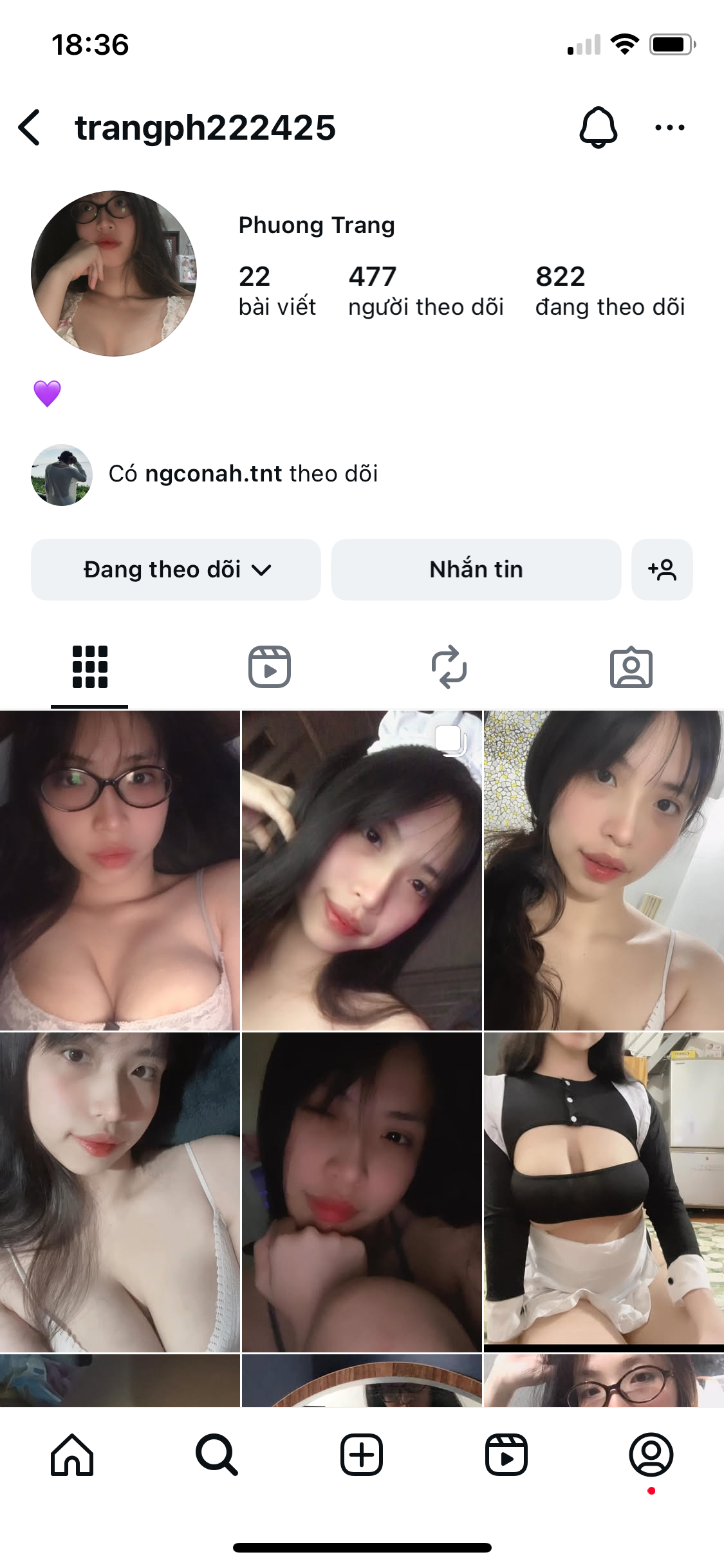Switch to the tagged photos tab

pos(631,667)
